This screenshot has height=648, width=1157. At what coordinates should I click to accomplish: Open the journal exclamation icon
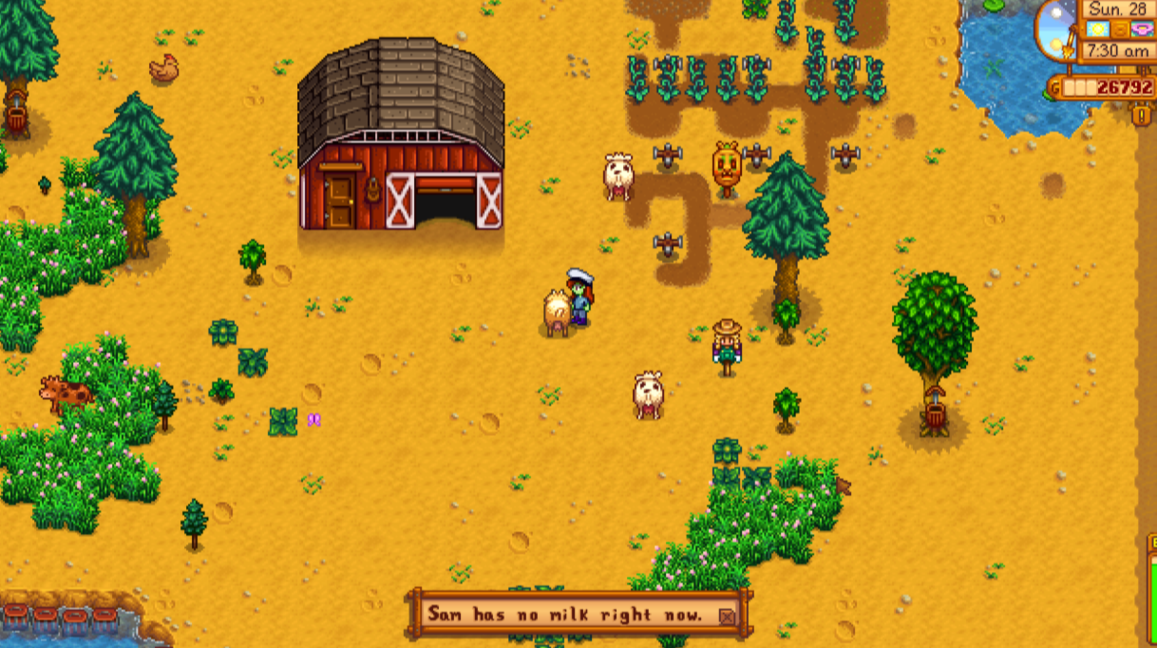[x=1143, y=115]
